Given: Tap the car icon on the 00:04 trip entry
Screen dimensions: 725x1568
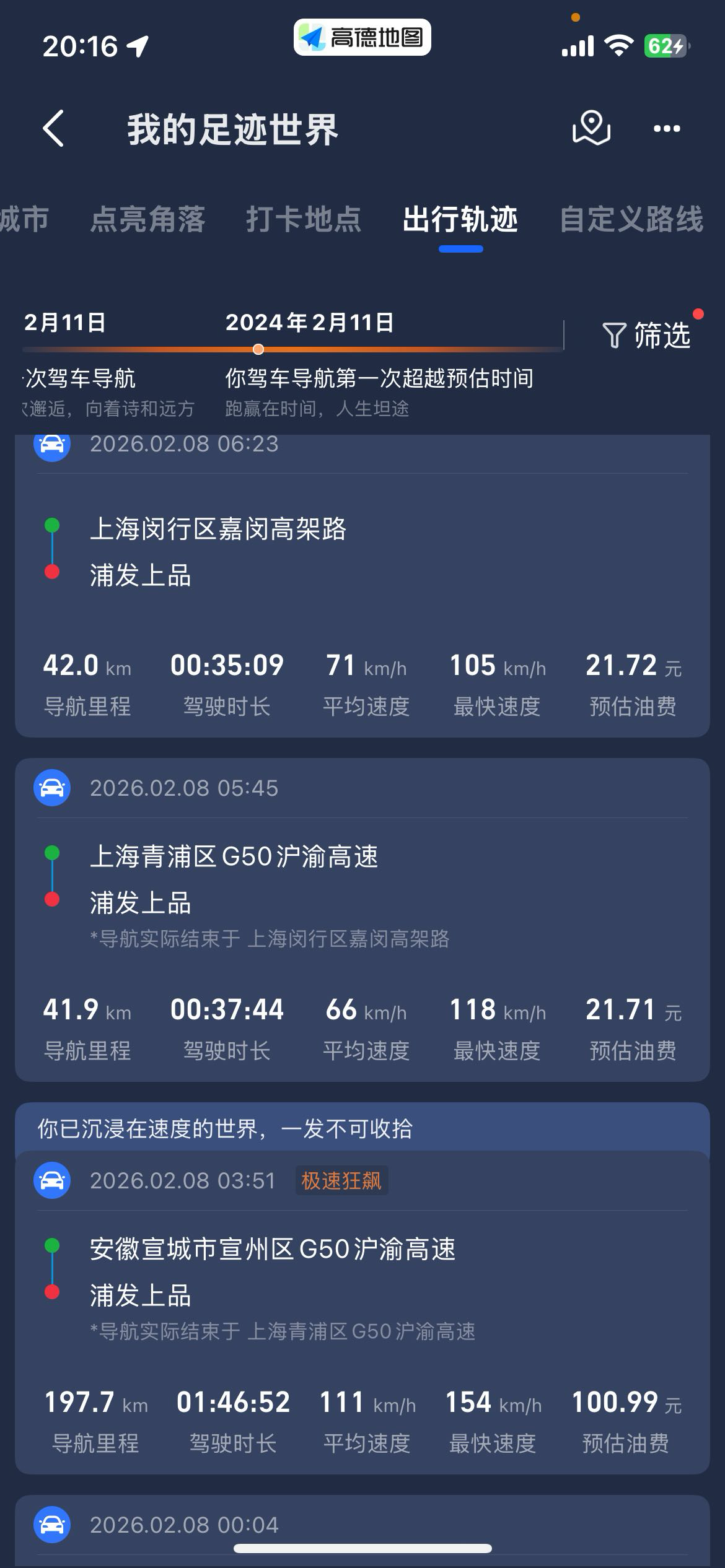Looking at the screenshot, I should pos(52,1523).
